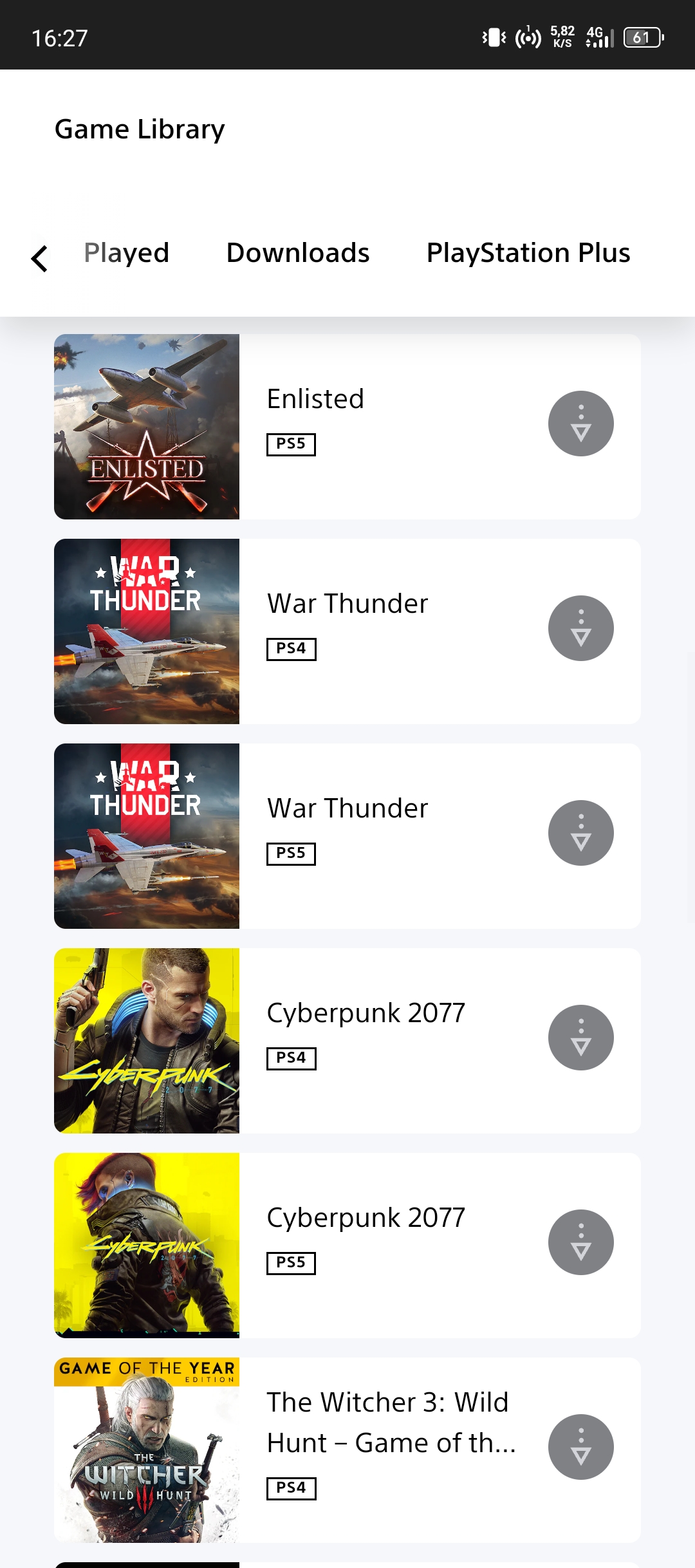Screen dimensions: 695x1568
Task: Open the War Thunder PS4 card
Action: click(347, 631)
